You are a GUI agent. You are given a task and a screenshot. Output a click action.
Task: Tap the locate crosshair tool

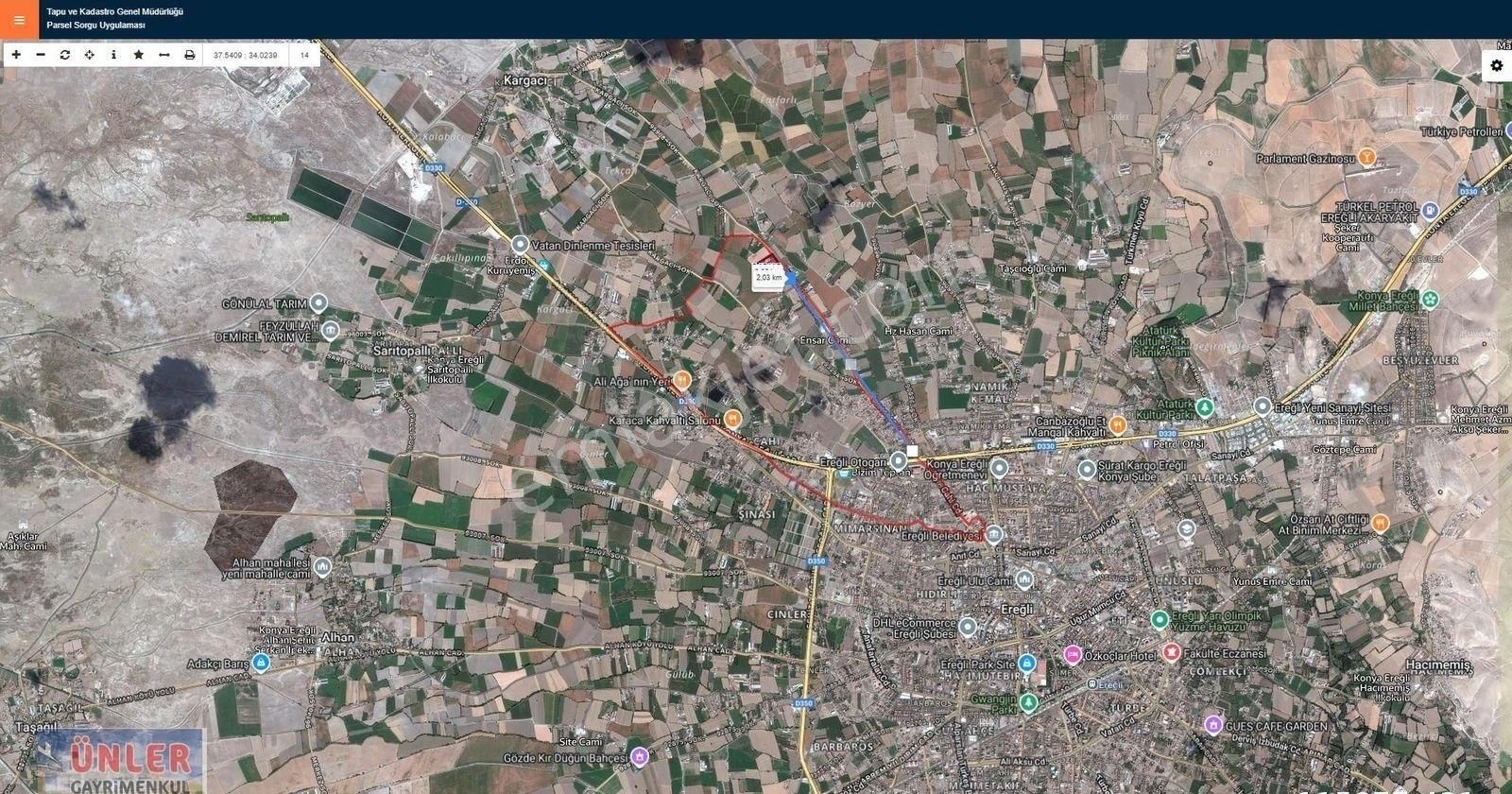90,55
